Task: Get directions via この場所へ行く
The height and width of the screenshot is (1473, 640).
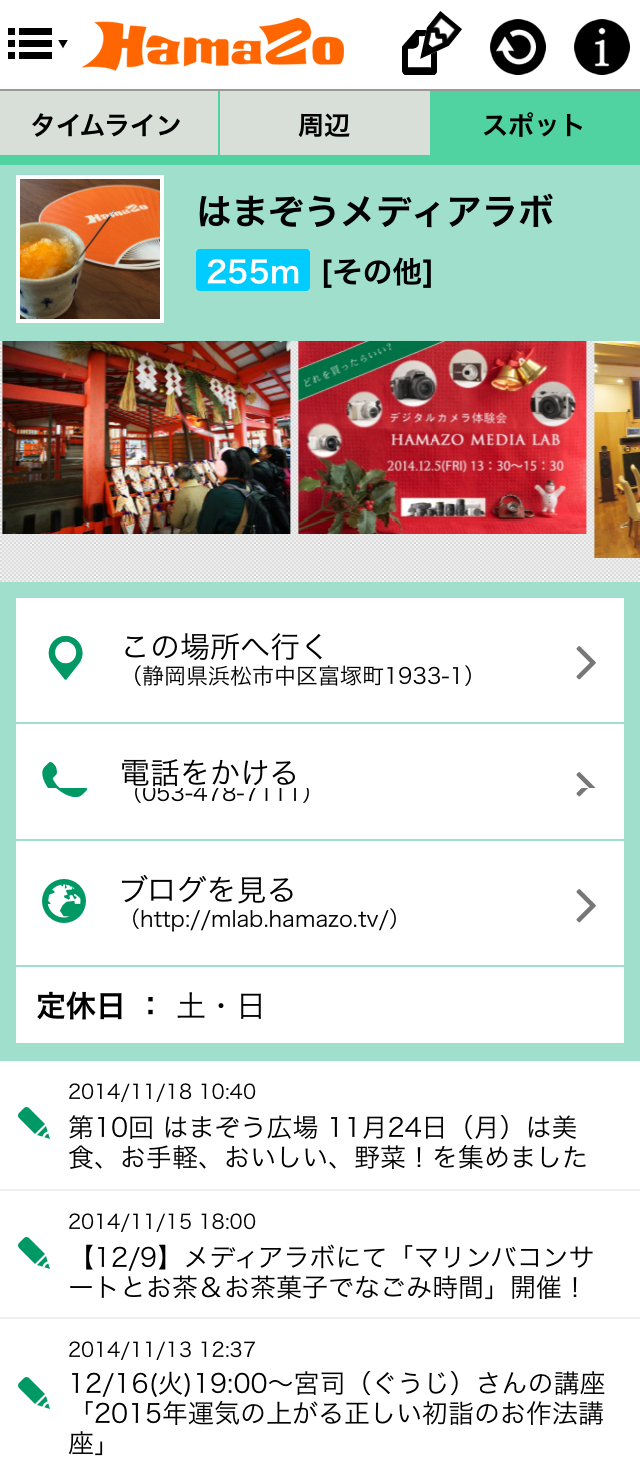Action: pos(319,661)
